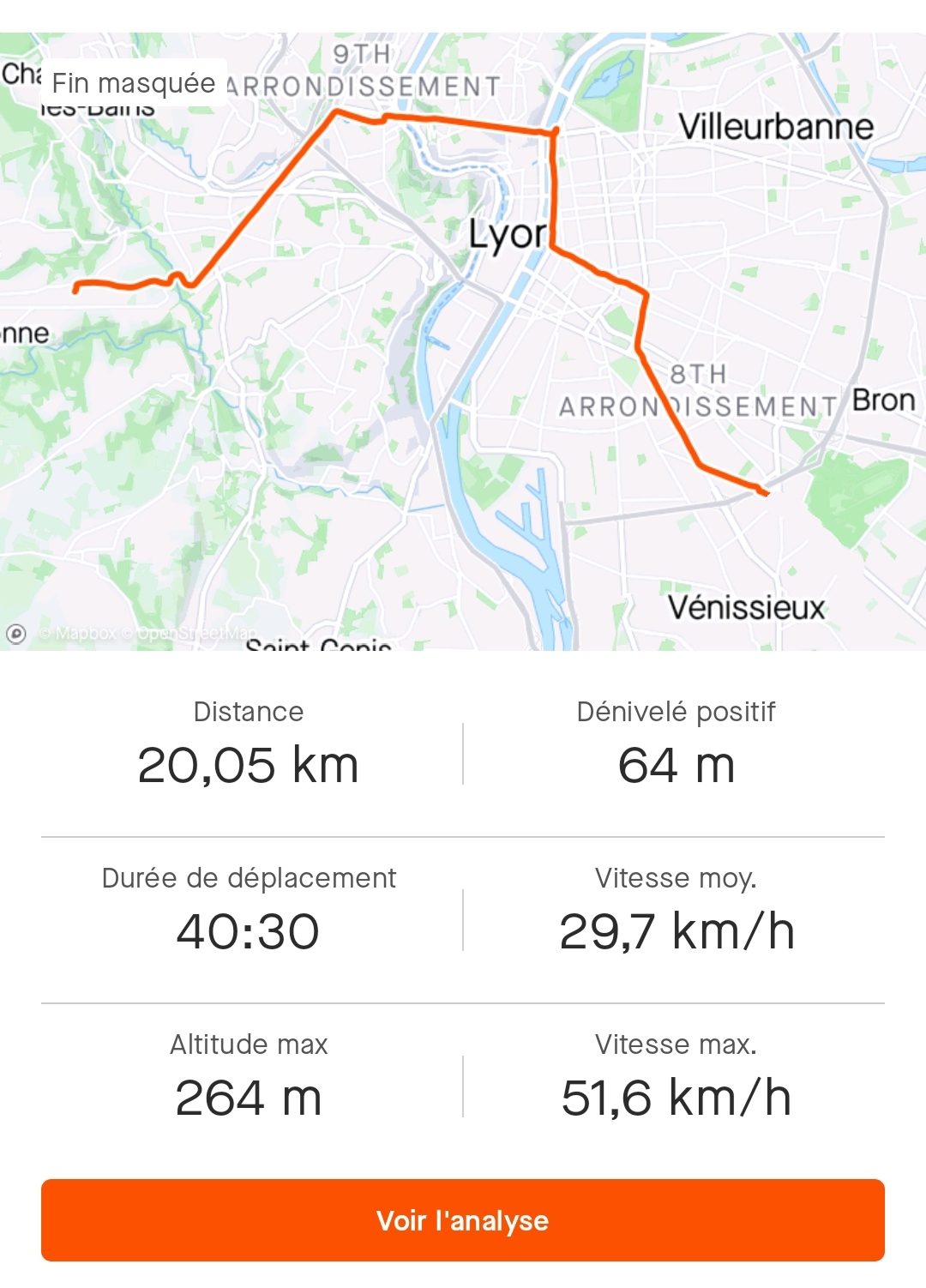
Task: Tap the Voir l'analyse button
Action: [x=463, y=1219]
